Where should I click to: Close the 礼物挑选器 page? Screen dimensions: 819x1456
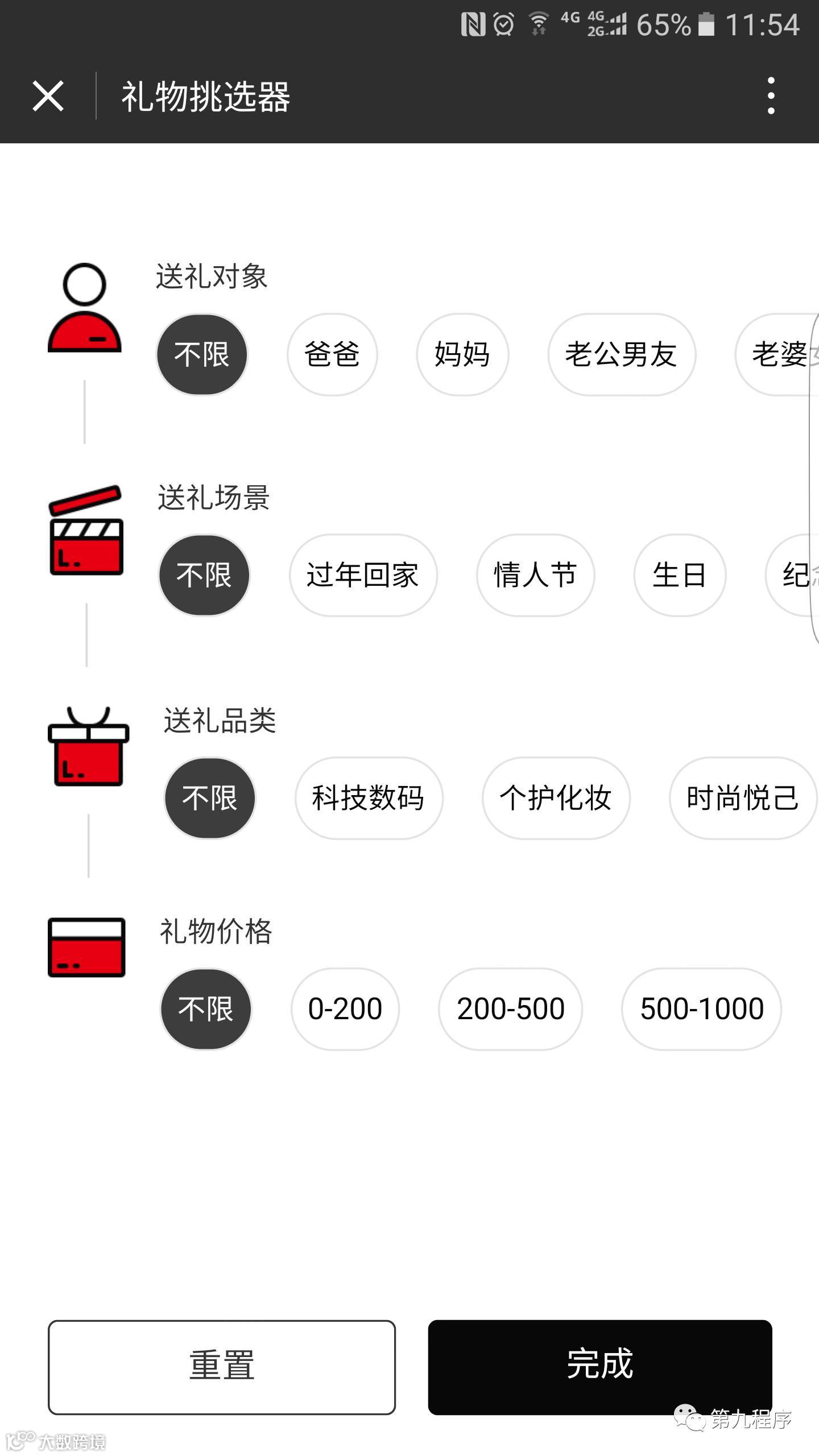tap(48, 96)
